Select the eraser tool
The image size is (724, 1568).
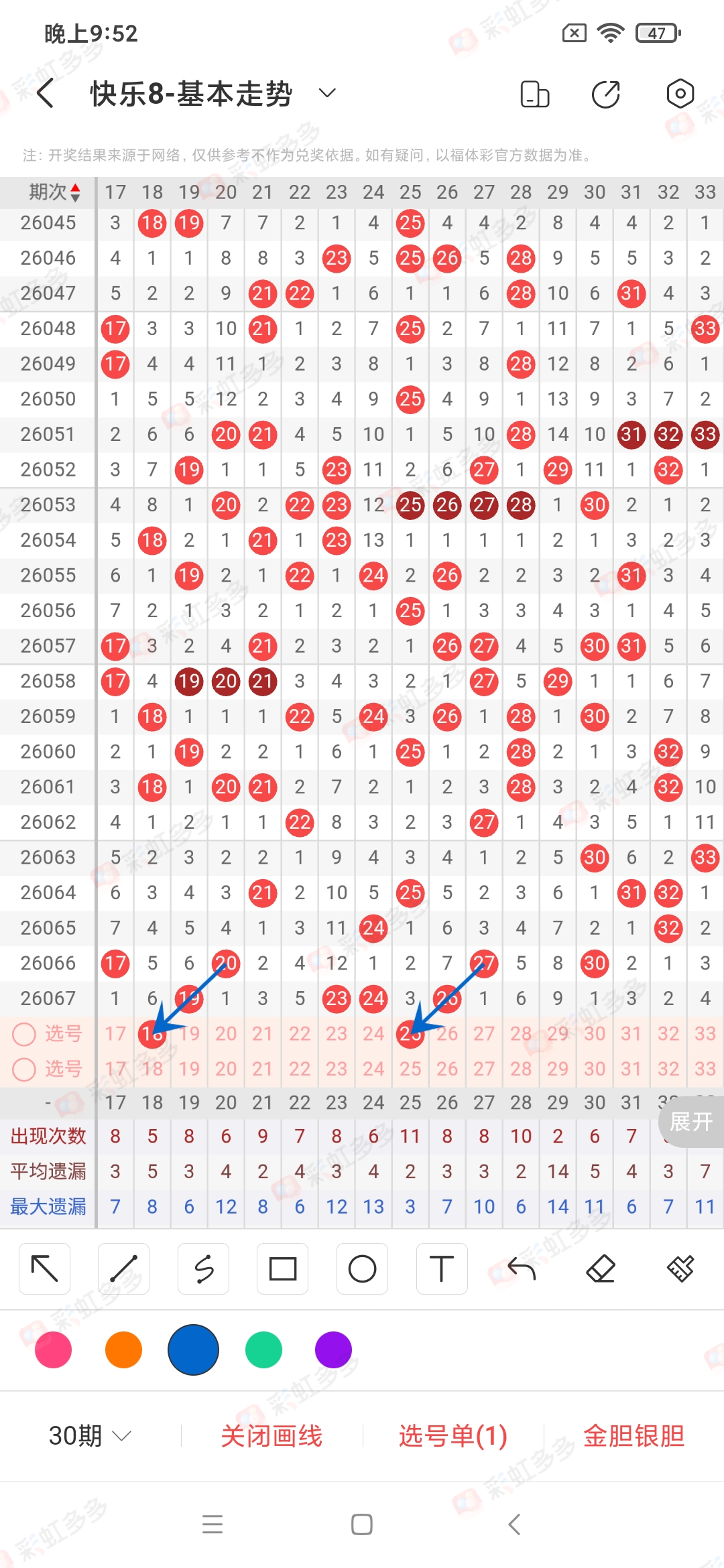click(601, 1268)
